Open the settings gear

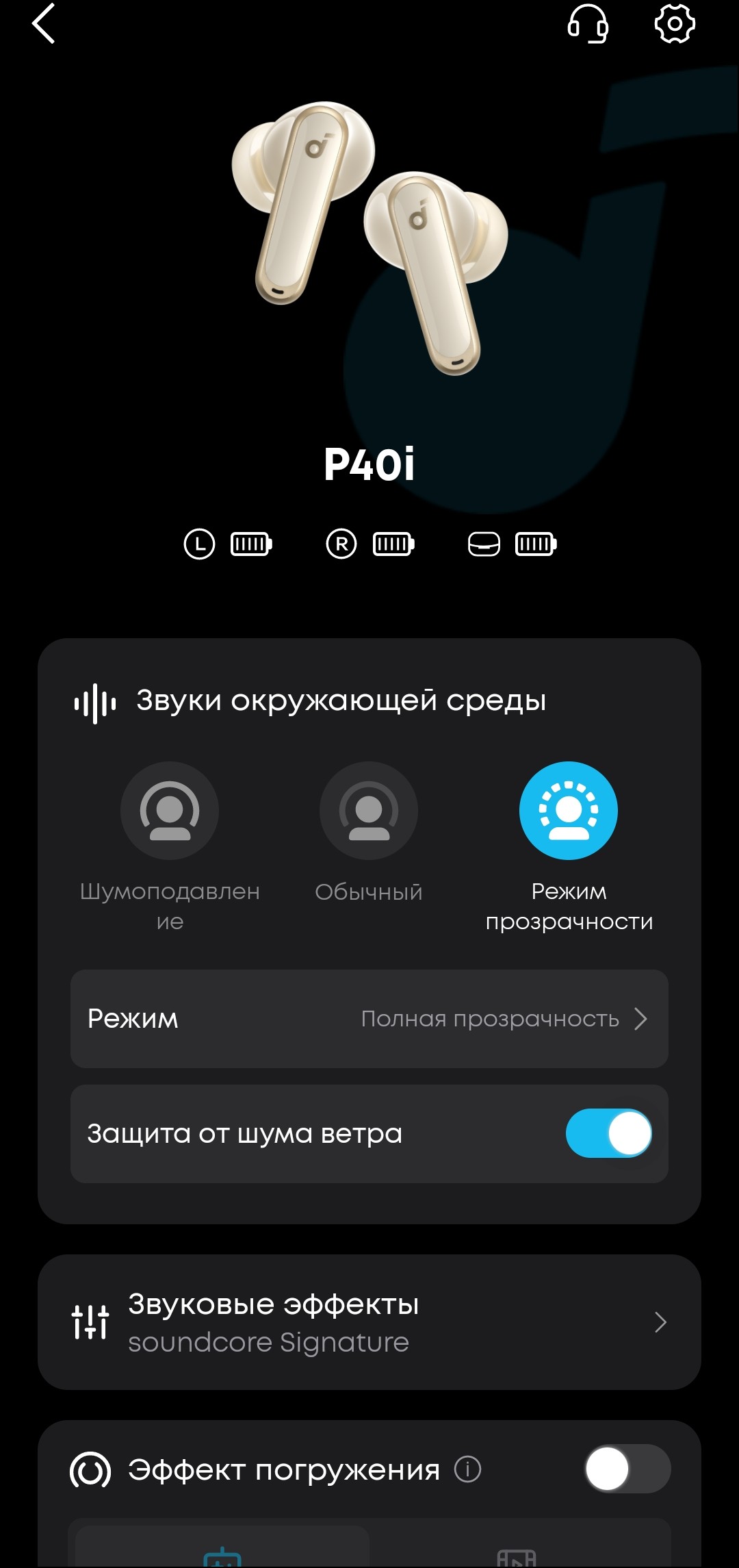pos(675,24)
